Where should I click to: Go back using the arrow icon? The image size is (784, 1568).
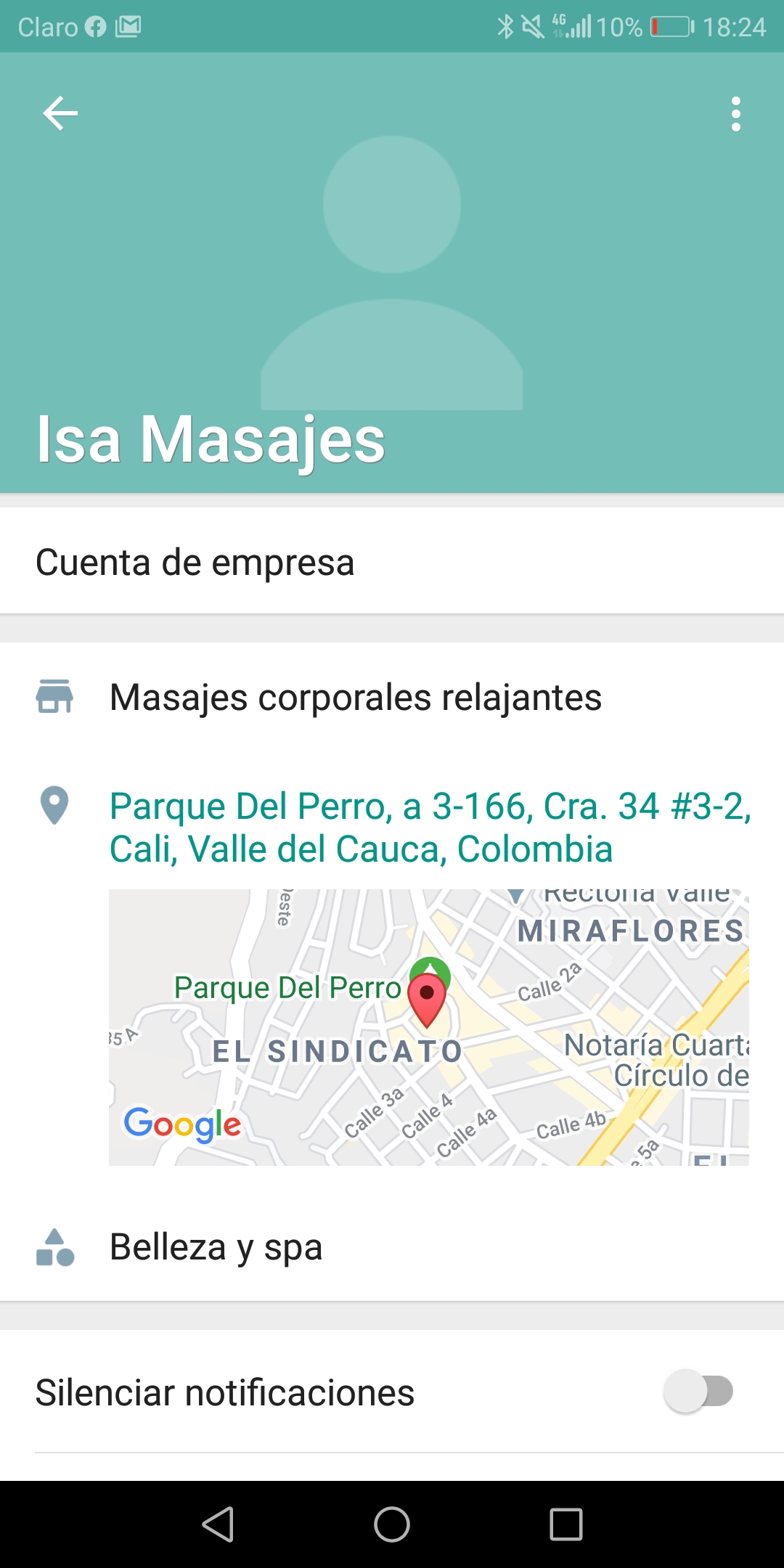tap(60, 113)
